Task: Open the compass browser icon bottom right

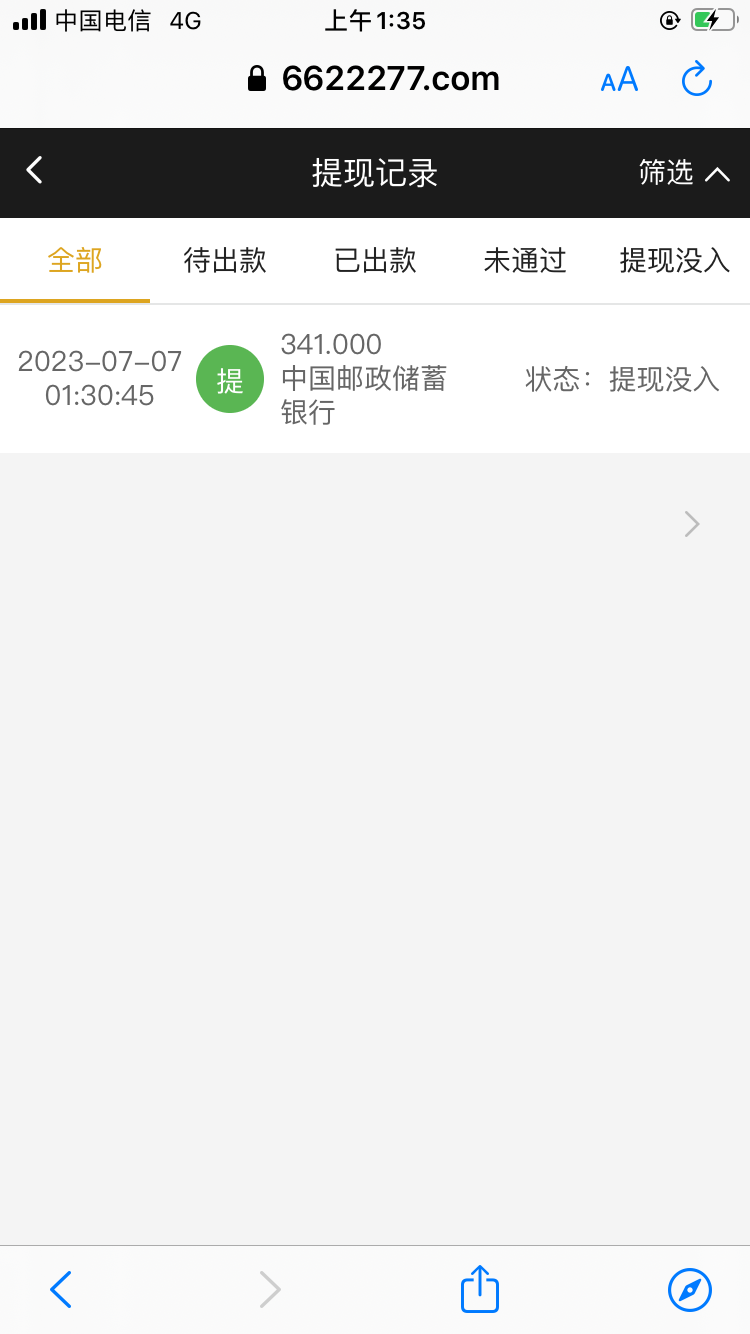Action: [691, 1289]
